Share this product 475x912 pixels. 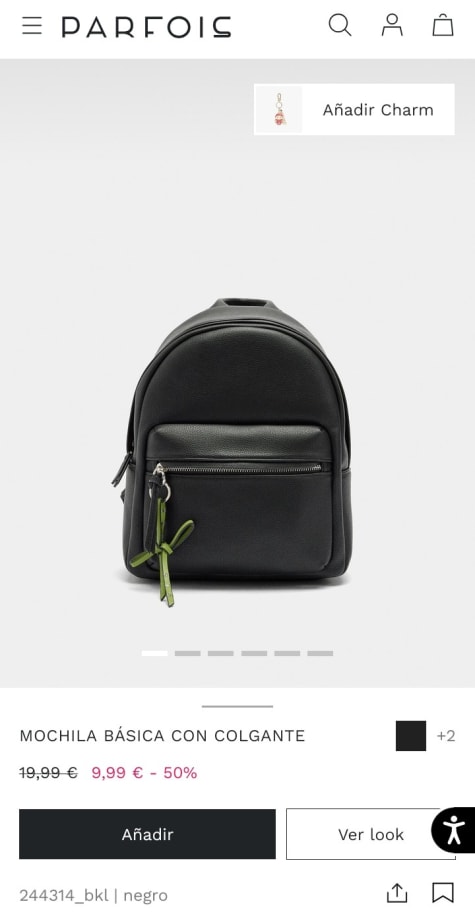397,893
